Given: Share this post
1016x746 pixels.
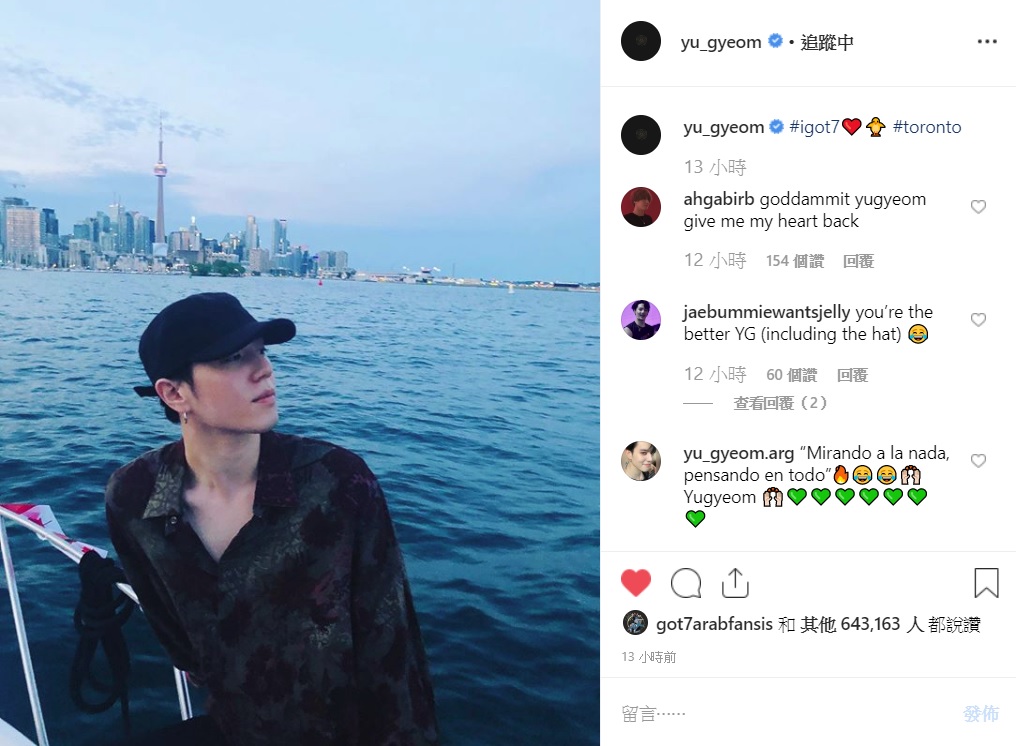Looking at the screenshot, I should pos(735,583).
